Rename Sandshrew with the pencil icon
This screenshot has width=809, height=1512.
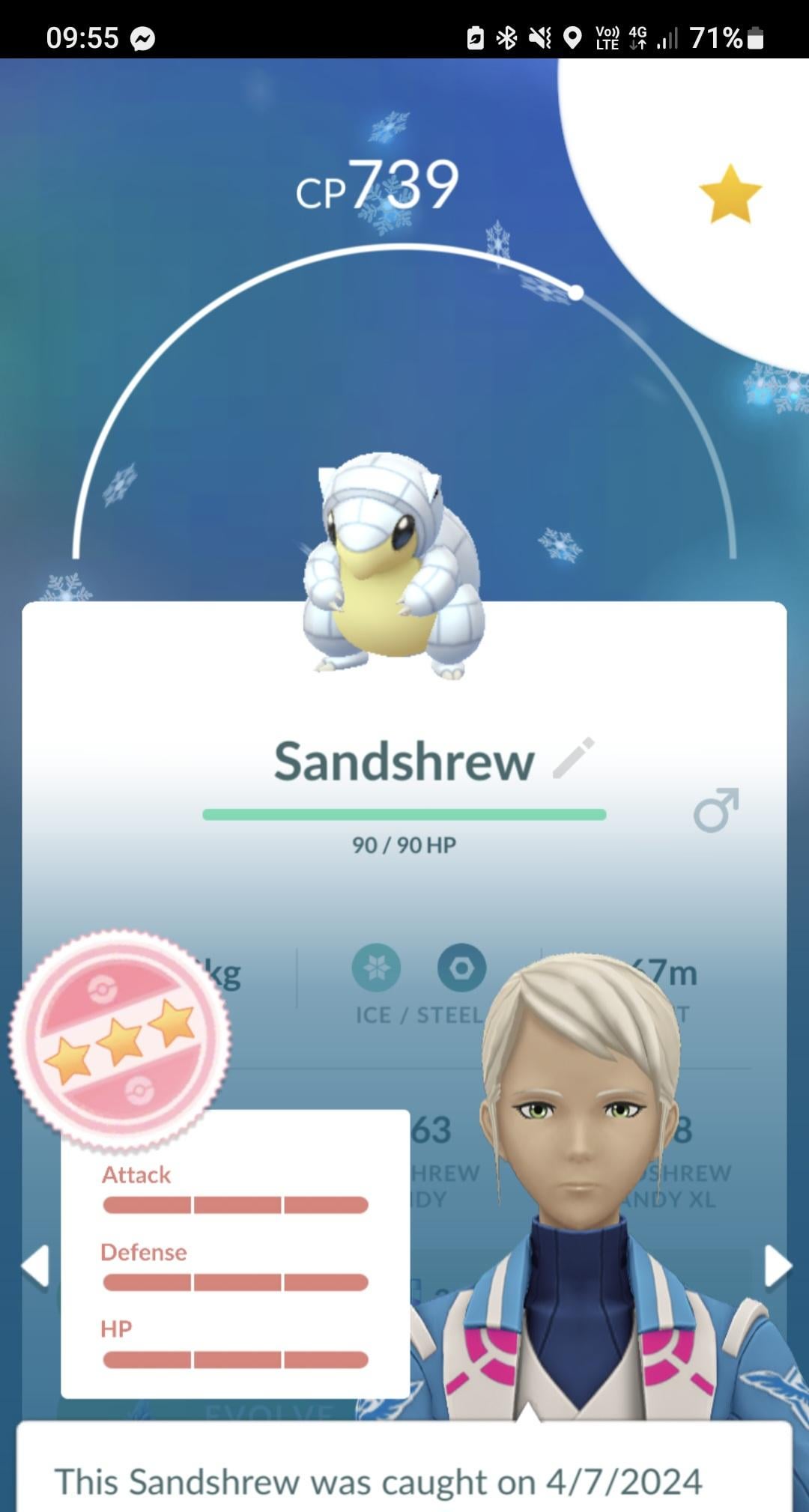tap(574, 758)
